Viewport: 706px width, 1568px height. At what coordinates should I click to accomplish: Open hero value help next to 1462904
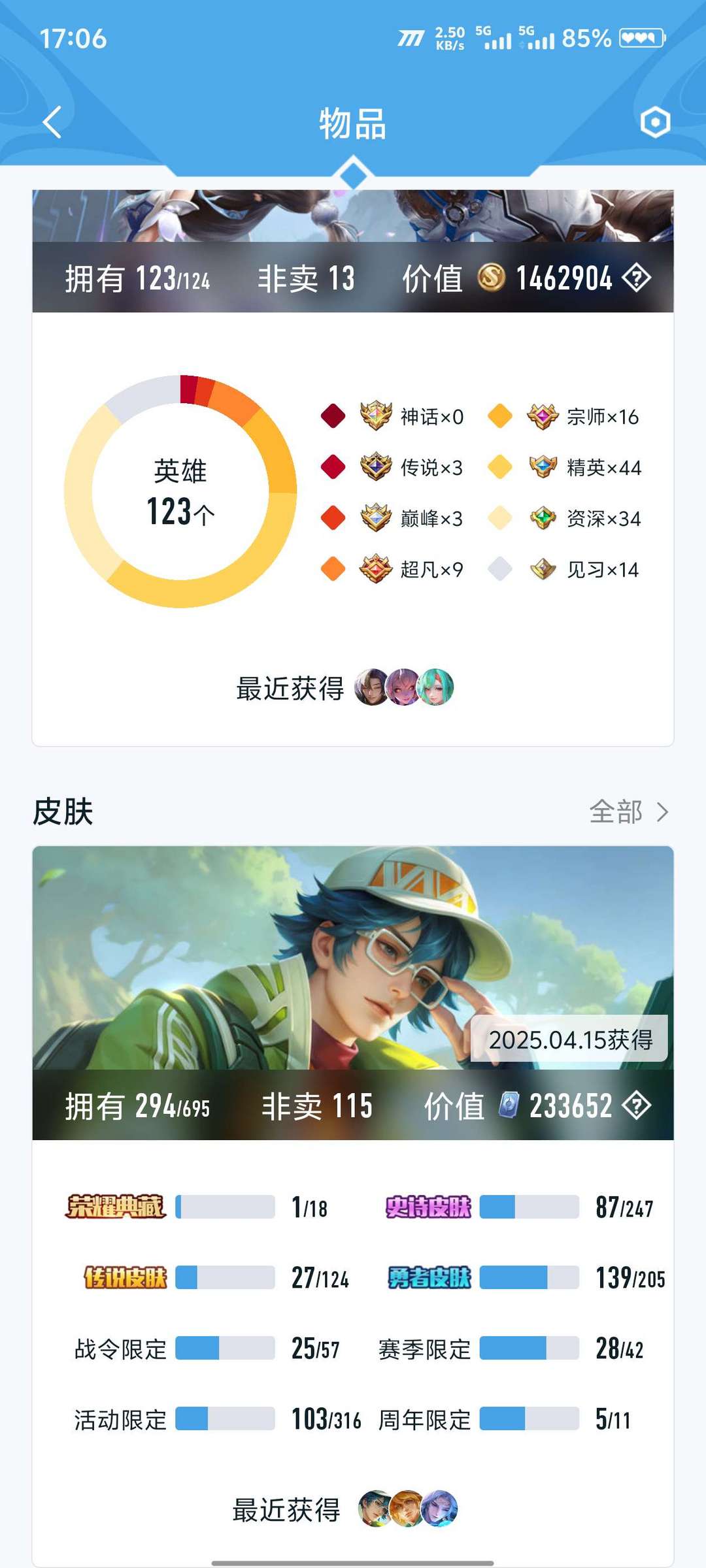[636, 278]
